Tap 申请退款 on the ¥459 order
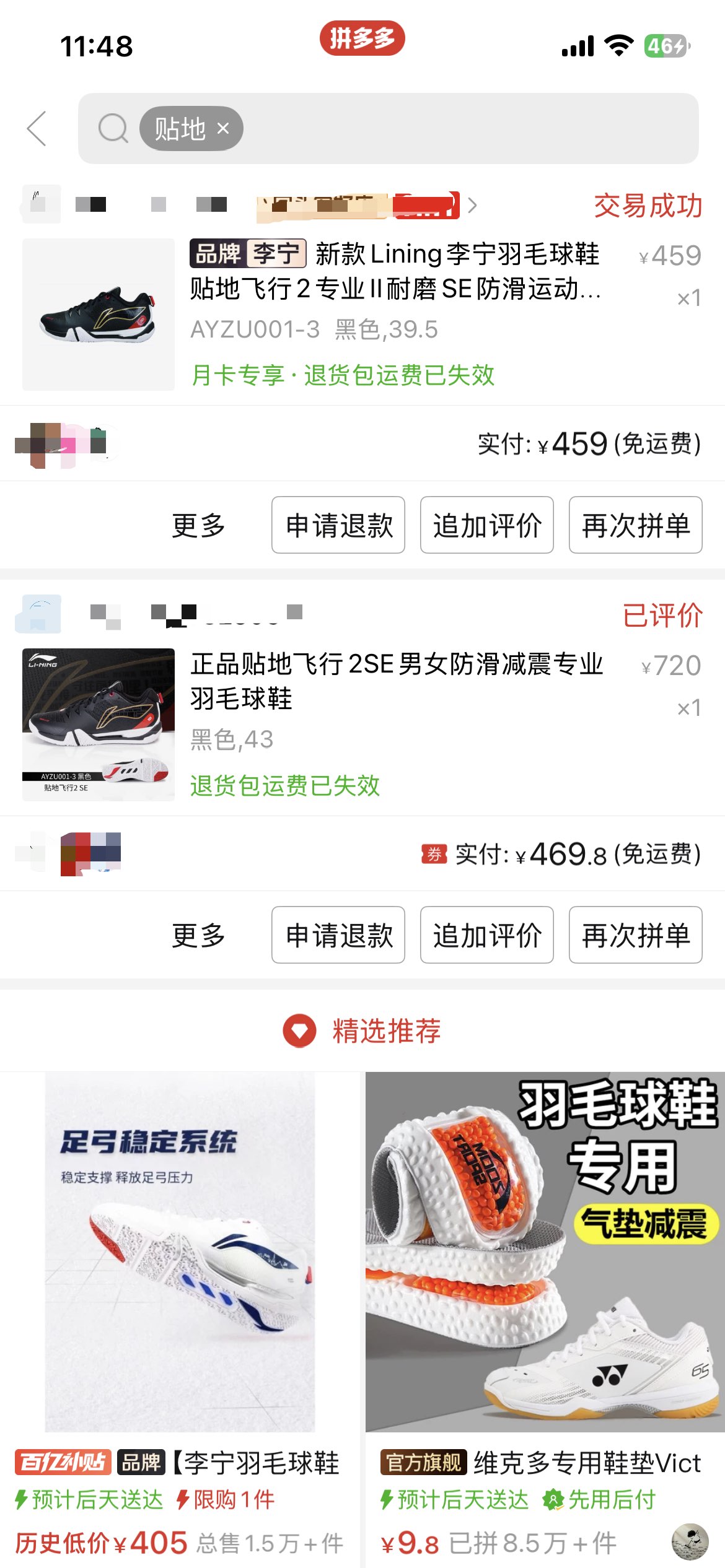 [x=338, y=525]
